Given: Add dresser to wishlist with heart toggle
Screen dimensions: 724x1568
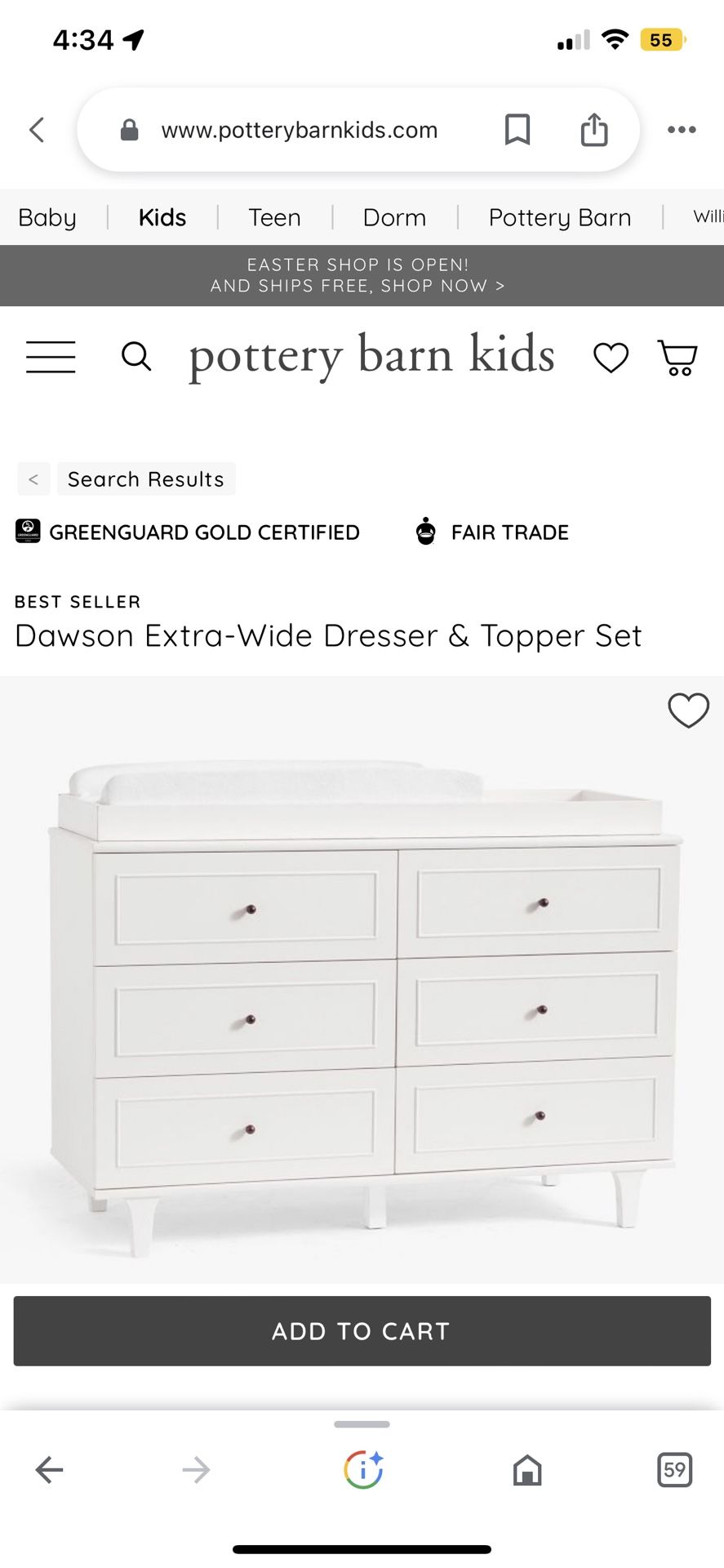Looking at the screenshot, I should click(x=688, y=710).
